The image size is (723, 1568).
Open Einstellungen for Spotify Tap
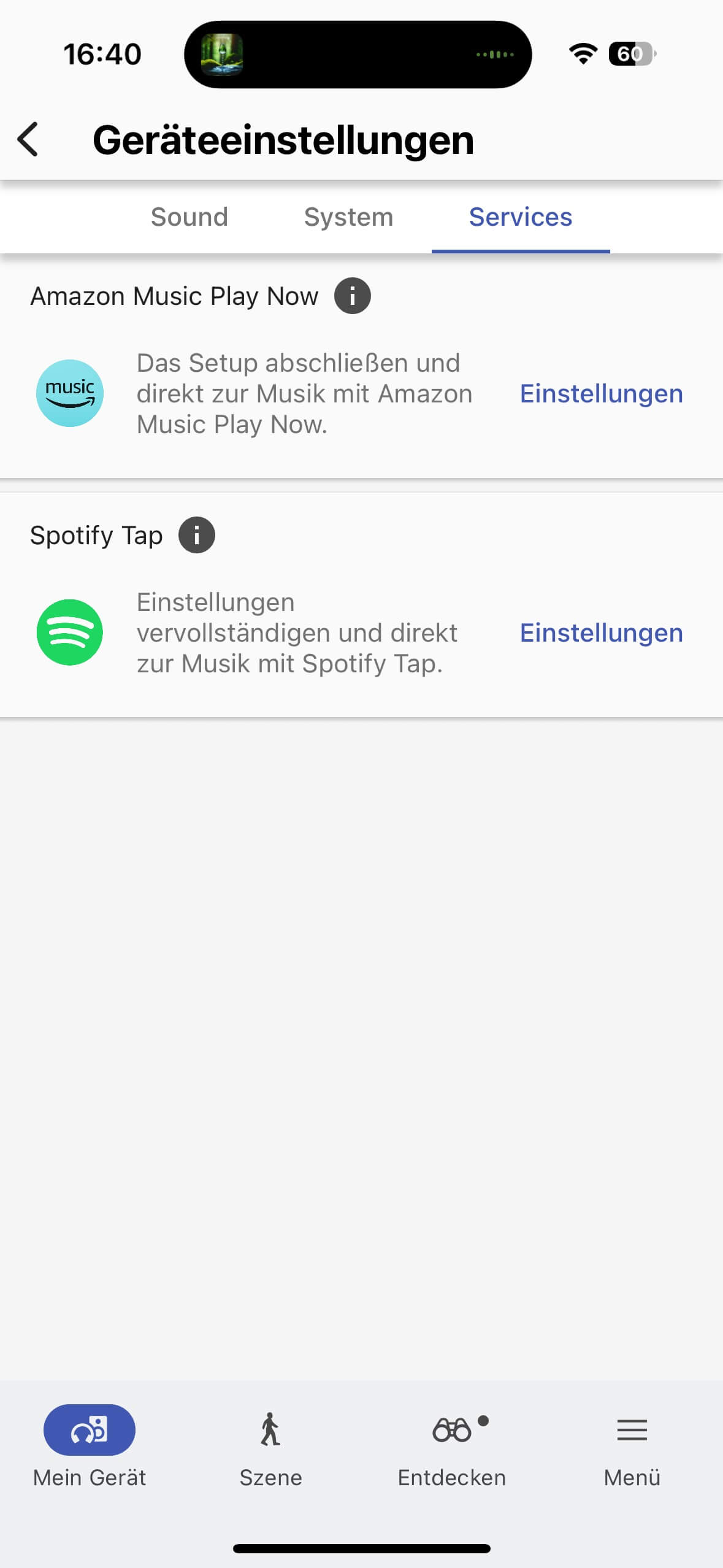tap(601, 632)
